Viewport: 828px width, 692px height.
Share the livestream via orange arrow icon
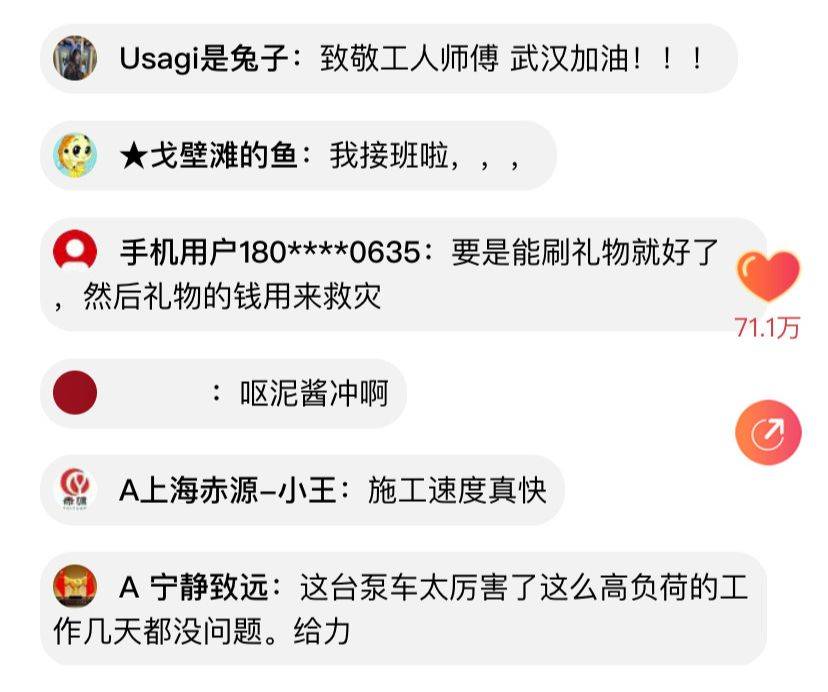[768, 433]
